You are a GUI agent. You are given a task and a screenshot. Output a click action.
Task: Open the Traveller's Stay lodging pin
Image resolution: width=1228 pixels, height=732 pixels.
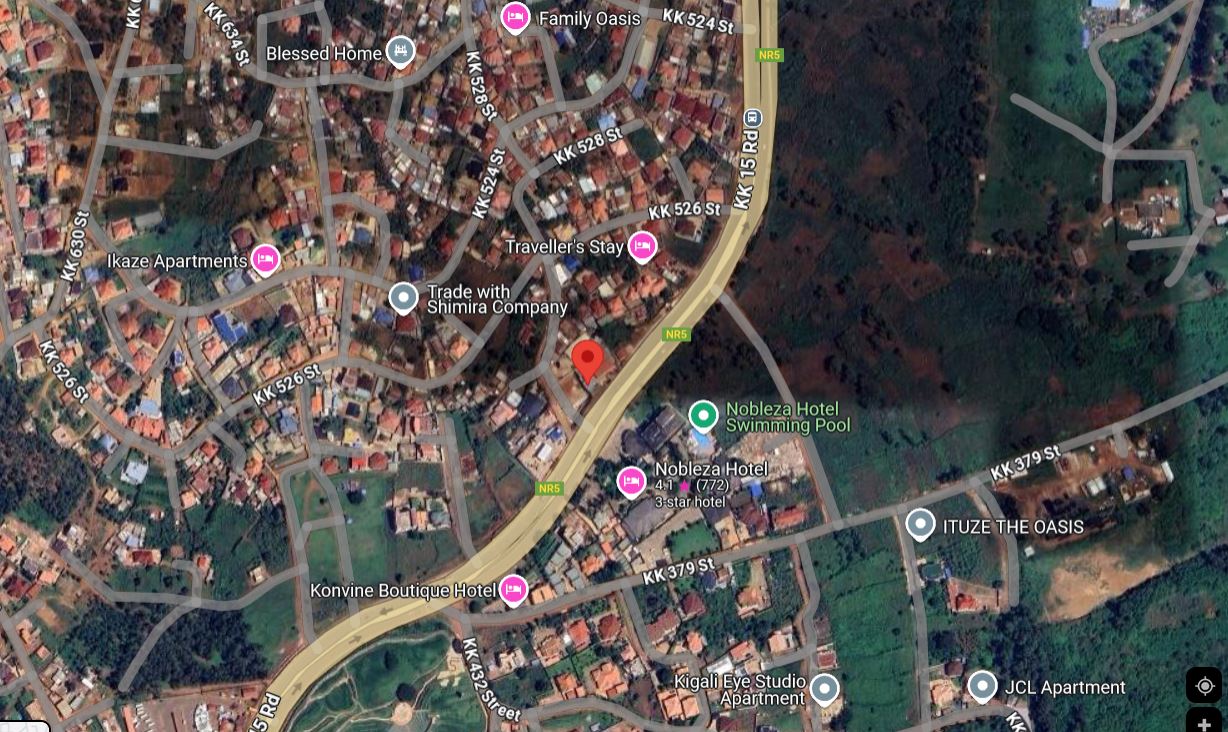(642, 245)
